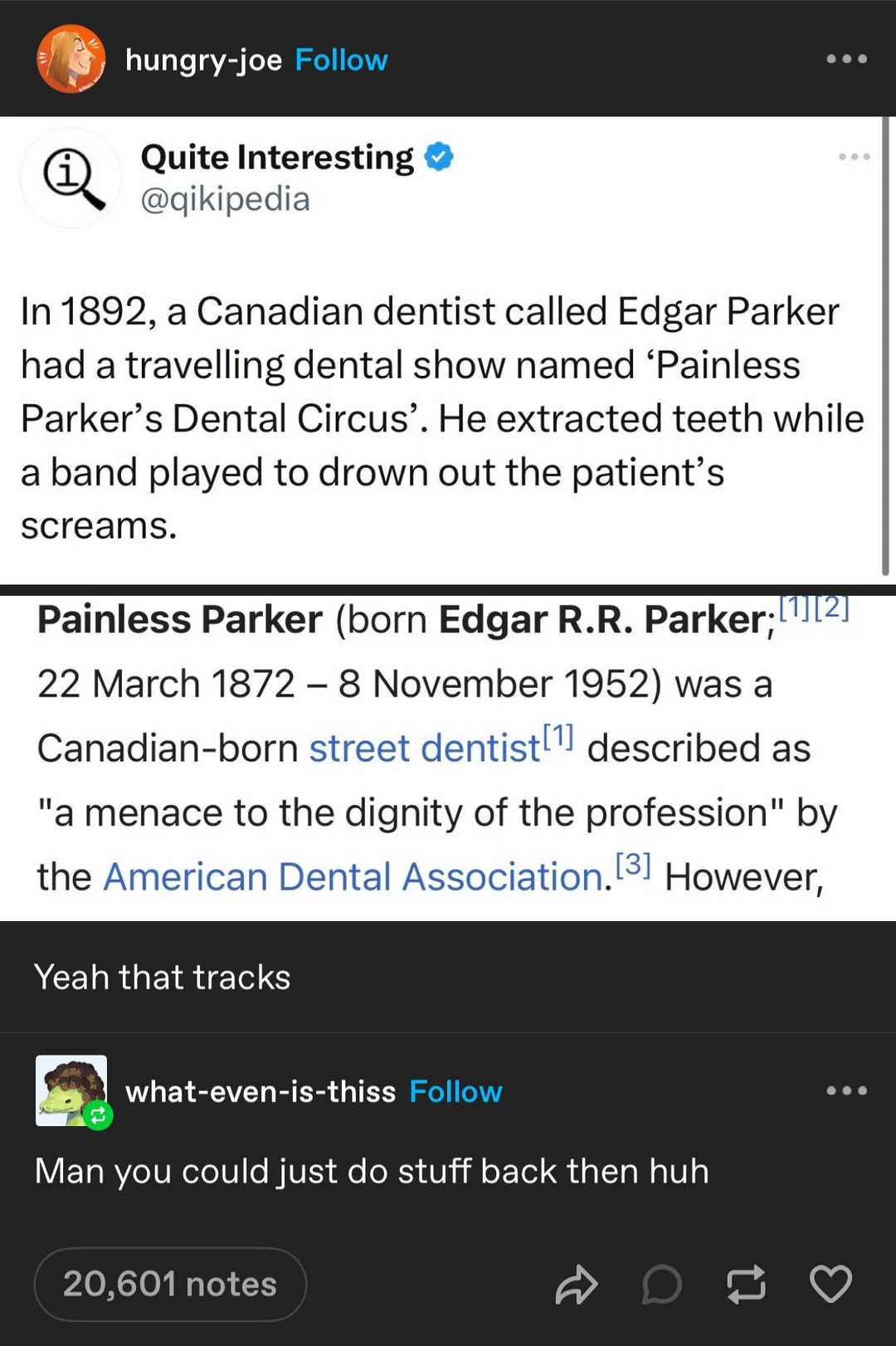Open overflow menu on hungry-joe's post
Screen dimensions: 896x1346
click(846, 59)
